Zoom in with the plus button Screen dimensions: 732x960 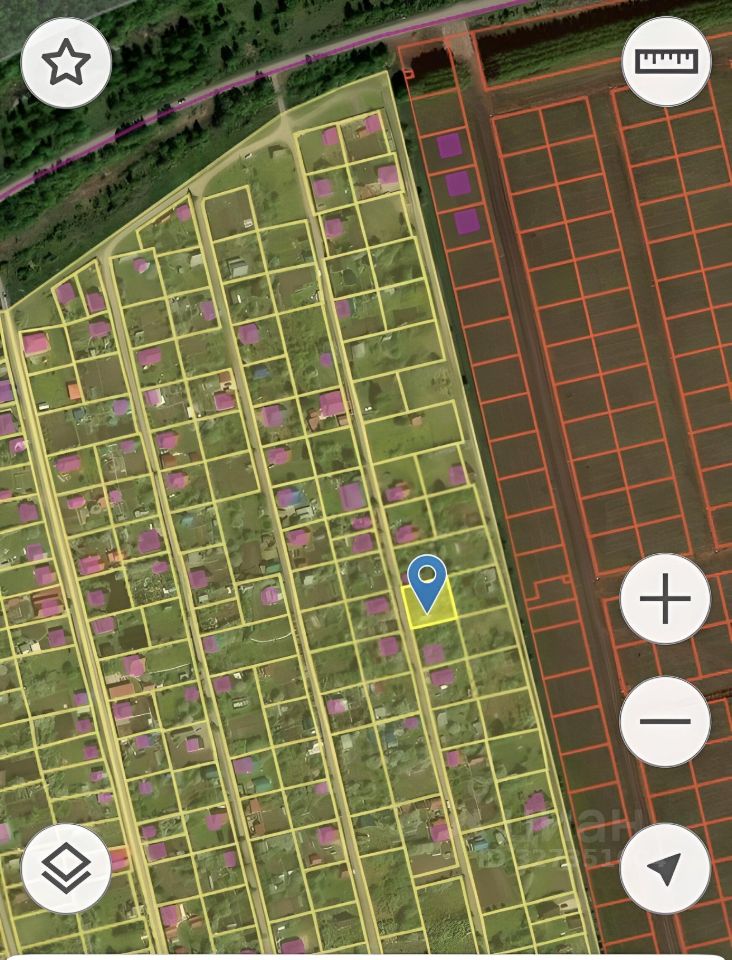(665, 600)
